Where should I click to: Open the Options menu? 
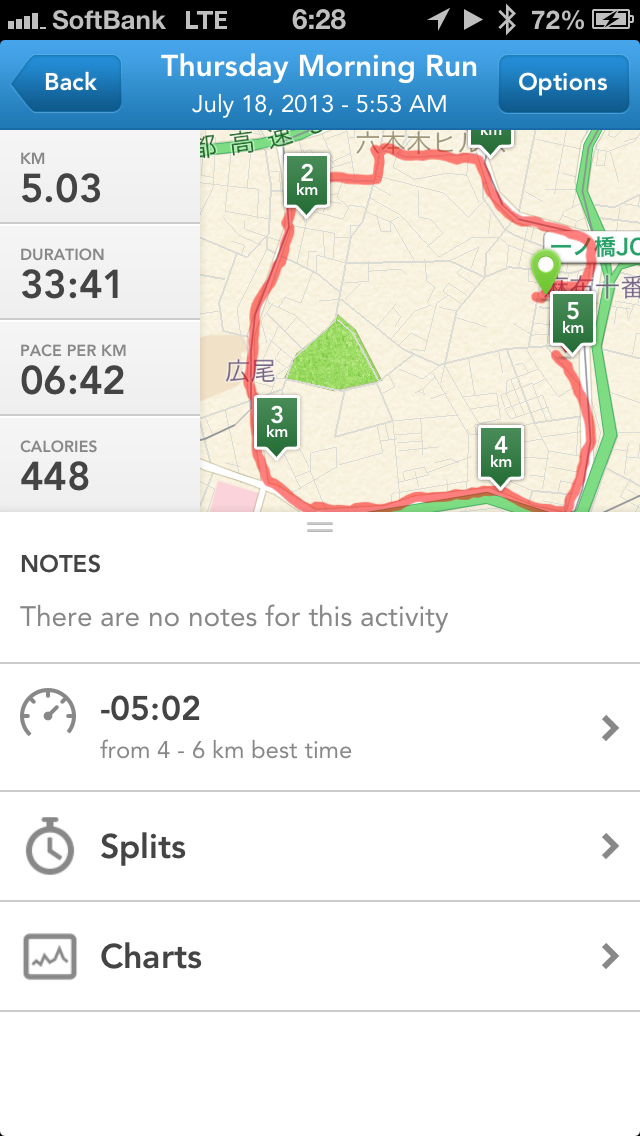[562, 83]
